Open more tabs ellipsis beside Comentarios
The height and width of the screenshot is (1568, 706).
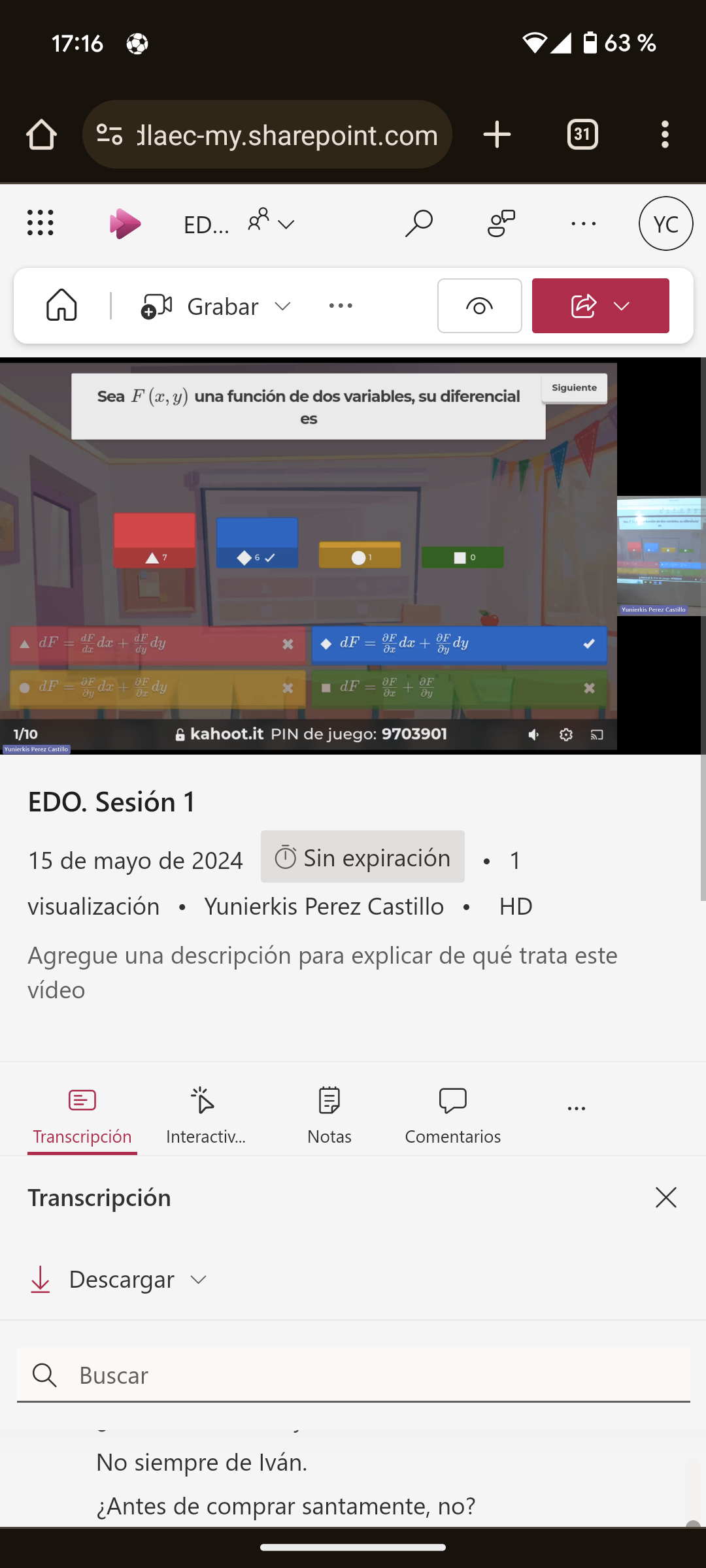coord(577,1109)
